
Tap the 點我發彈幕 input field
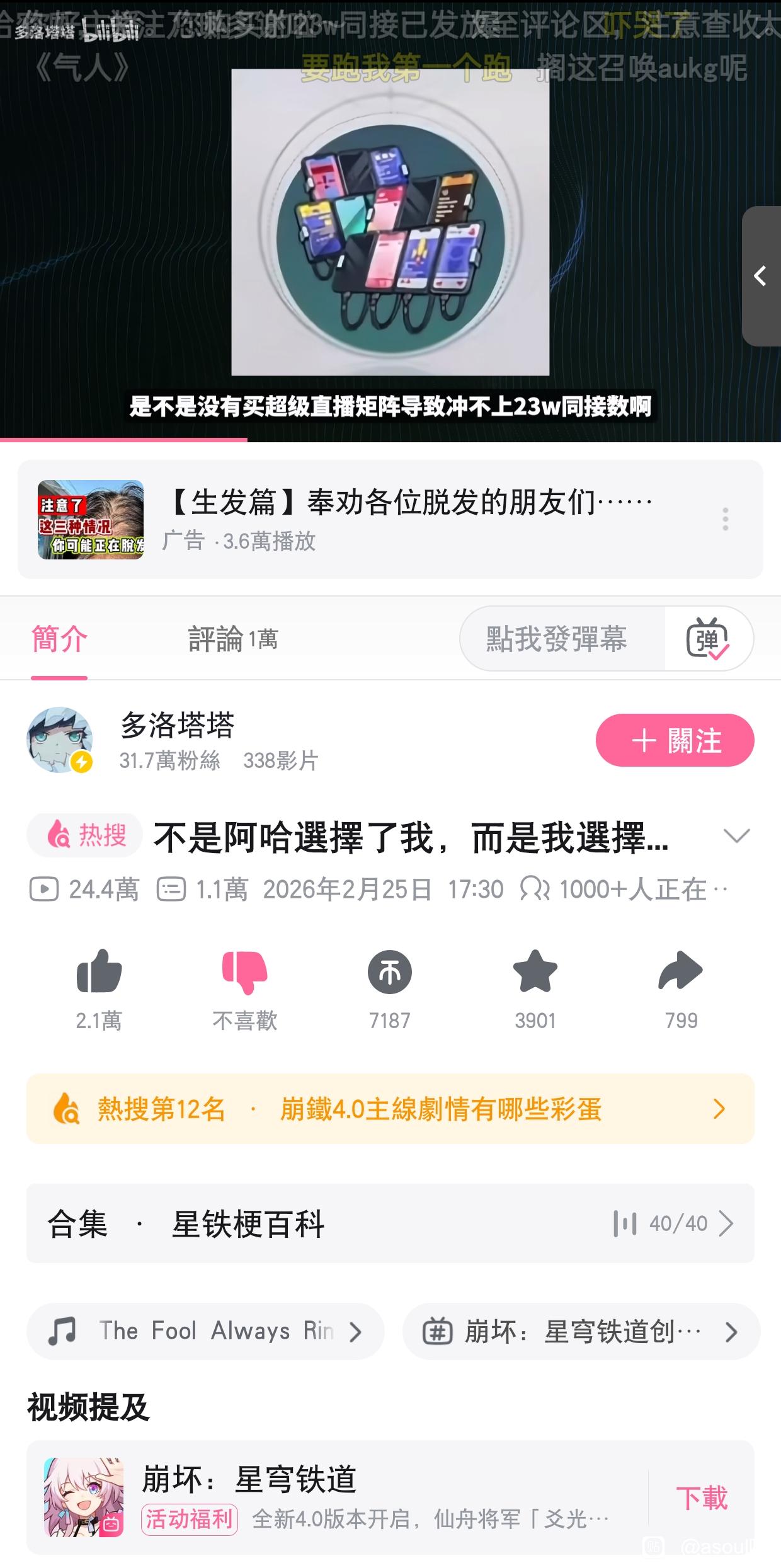tap(557, 639)
